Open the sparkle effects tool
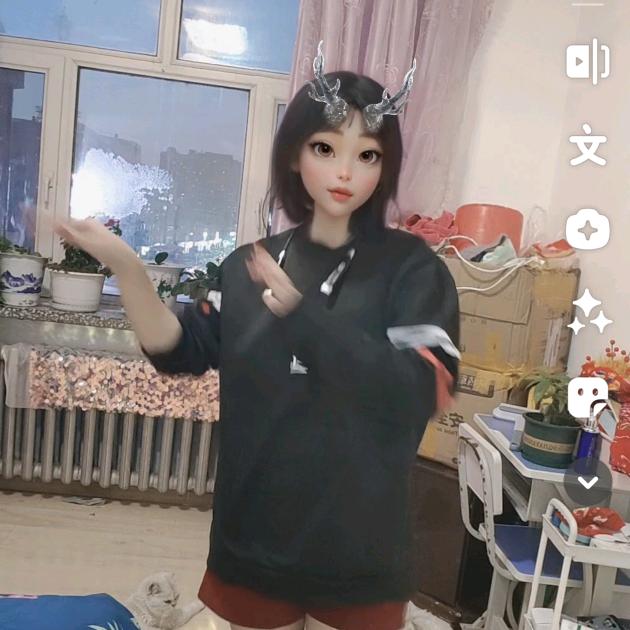 (x=589, y=313)
